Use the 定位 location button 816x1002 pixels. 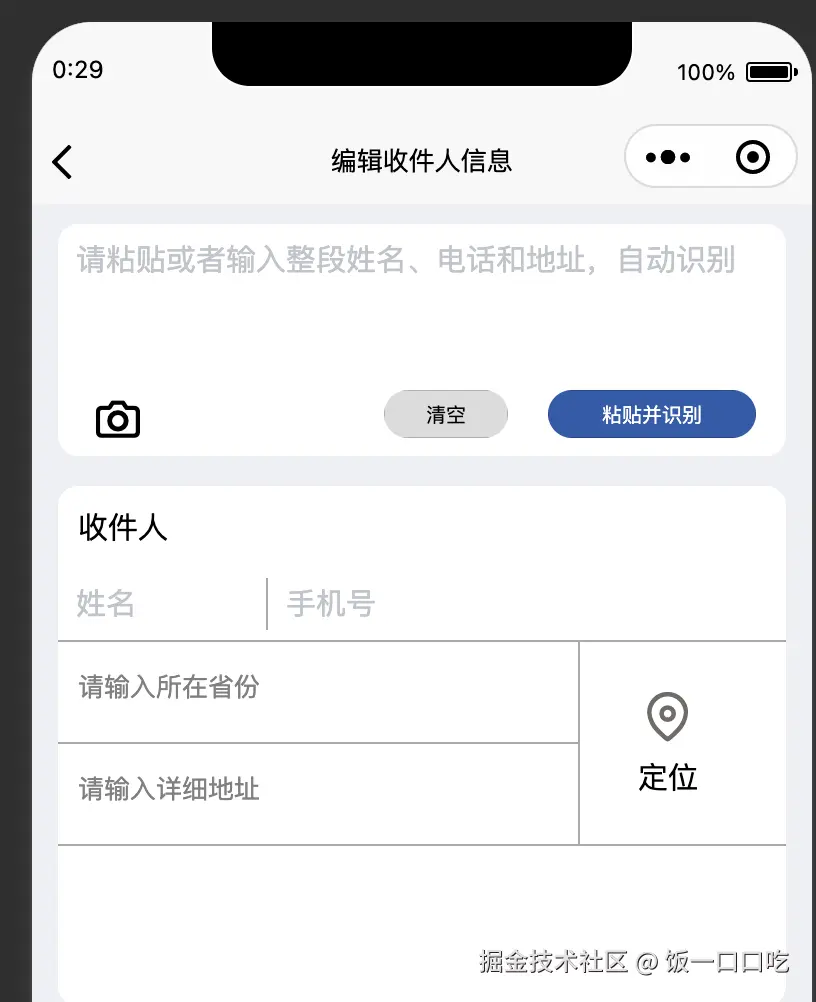pos(668,743)
